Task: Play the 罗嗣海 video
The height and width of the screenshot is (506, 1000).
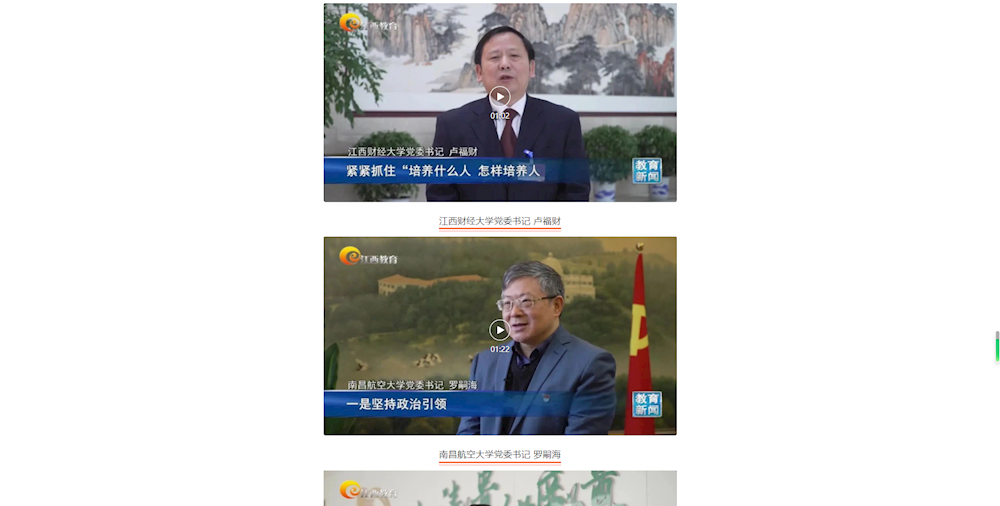Action: tap(500, 330)
